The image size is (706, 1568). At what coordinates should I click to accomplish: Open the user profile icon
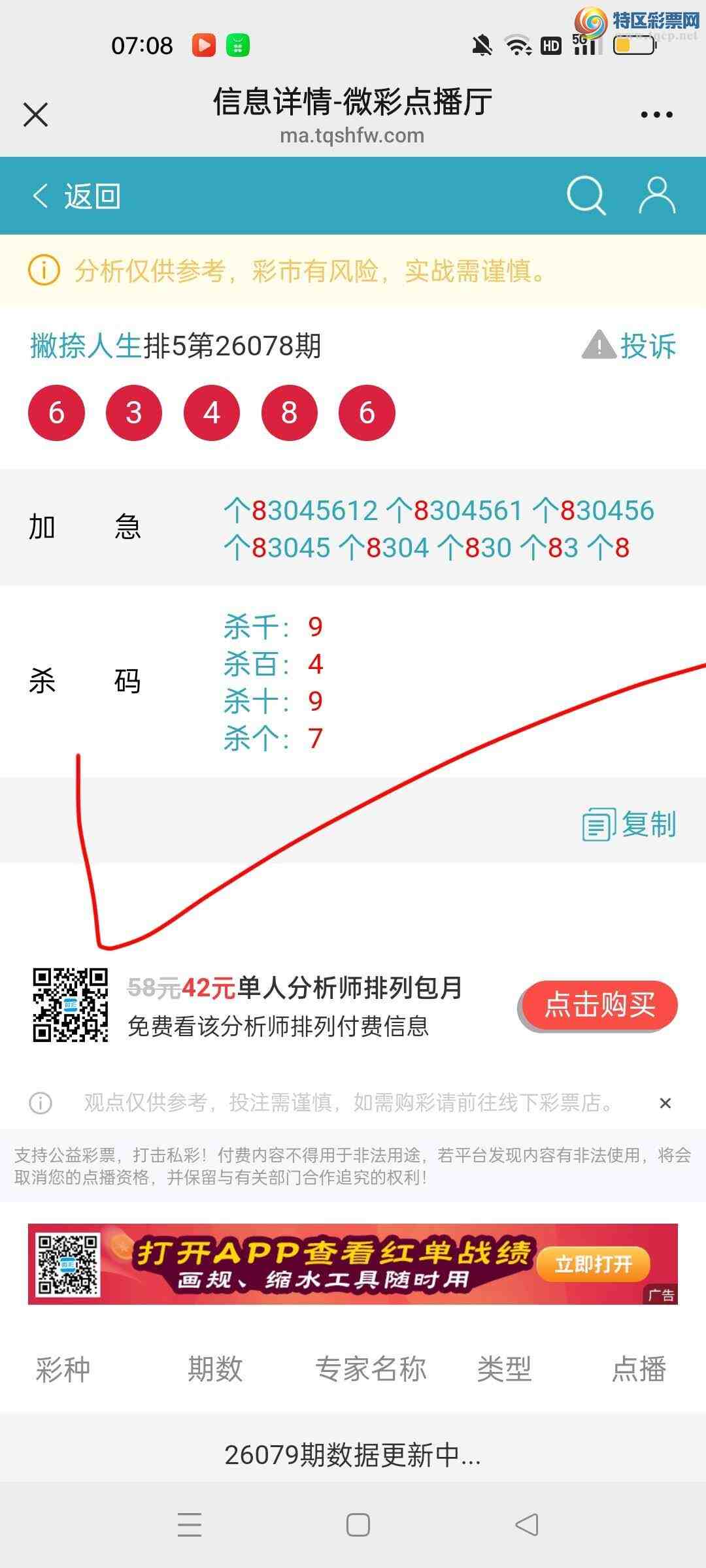[x=656, y=195]
